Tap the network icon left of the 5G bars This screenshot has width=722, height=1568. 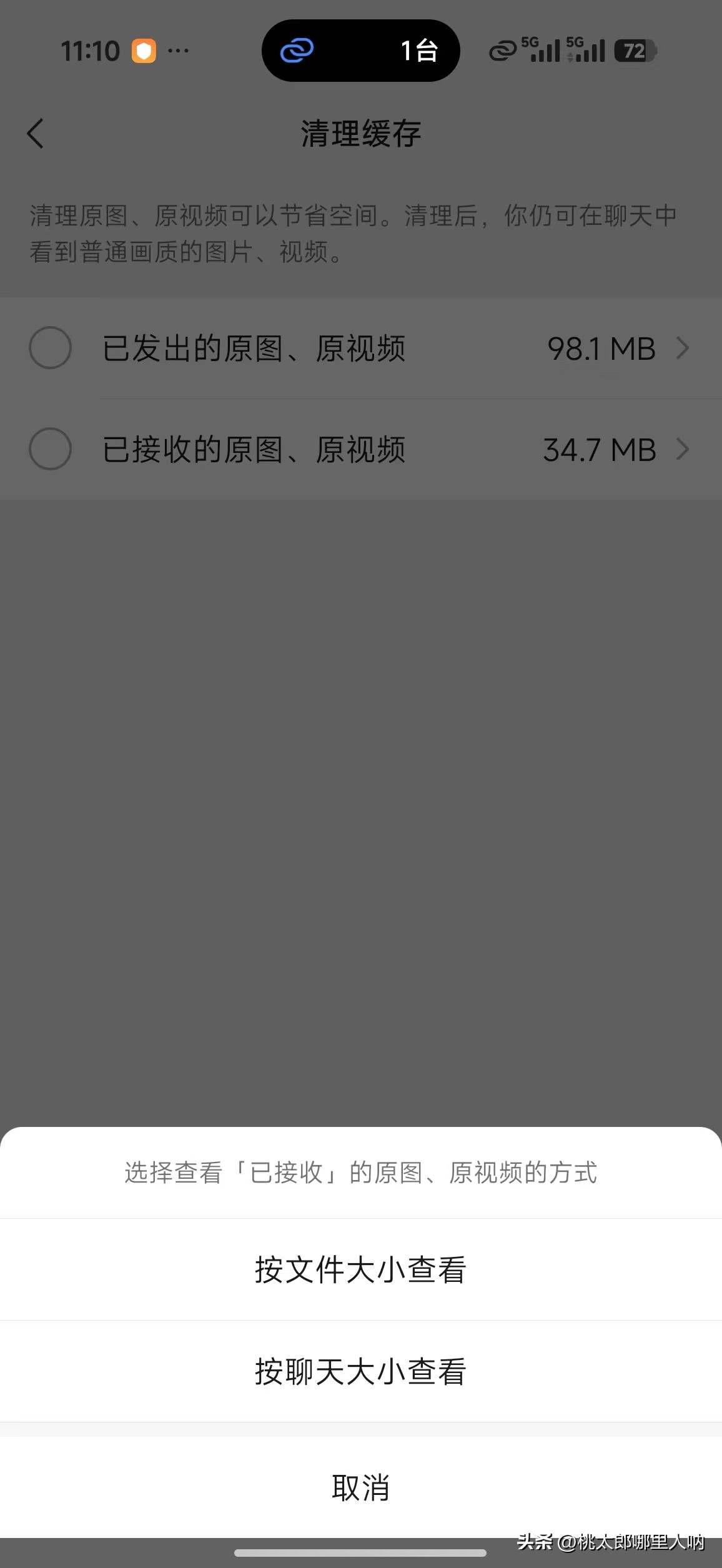pos(503,50)
